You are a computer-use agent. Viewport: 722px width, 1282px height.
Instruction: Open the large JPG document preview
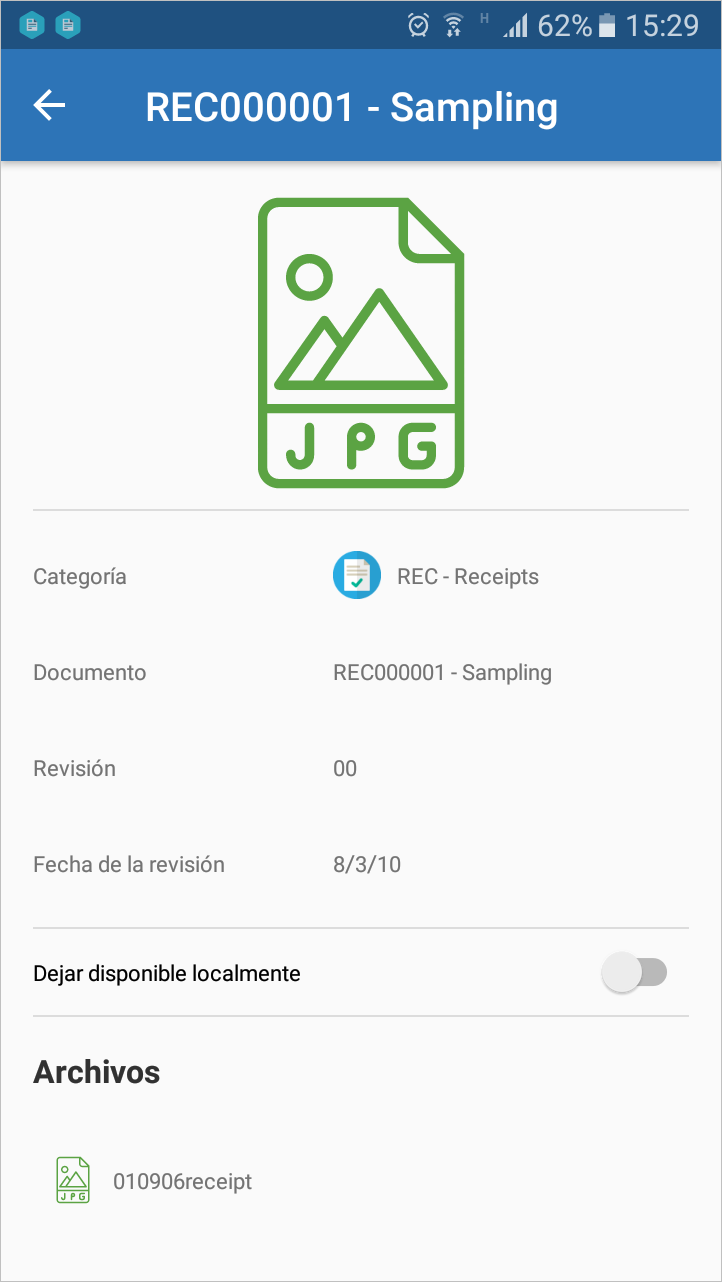click(x=361, y=343)
